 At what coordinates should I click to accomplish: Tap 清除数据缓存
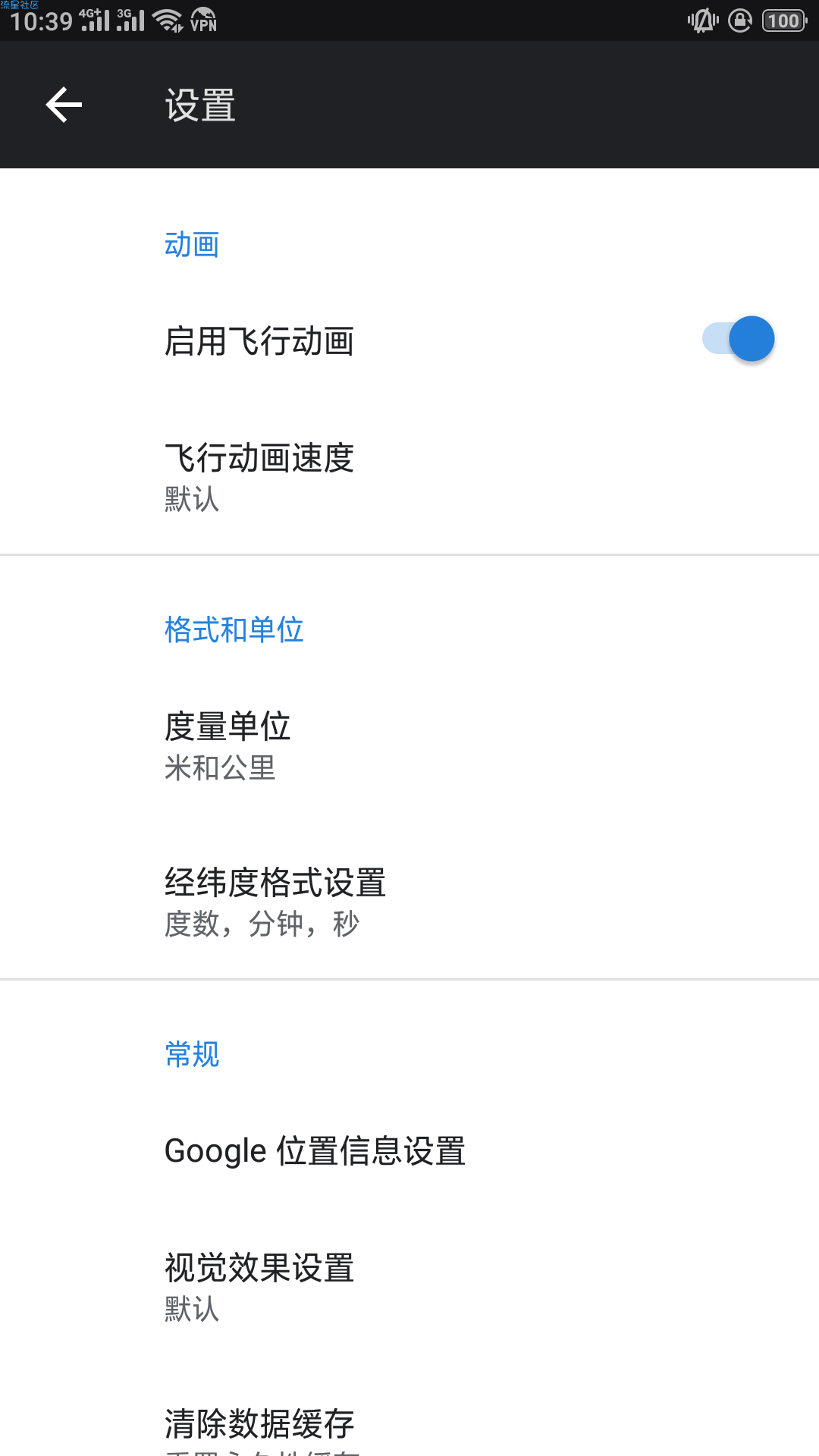point(259,1424)
